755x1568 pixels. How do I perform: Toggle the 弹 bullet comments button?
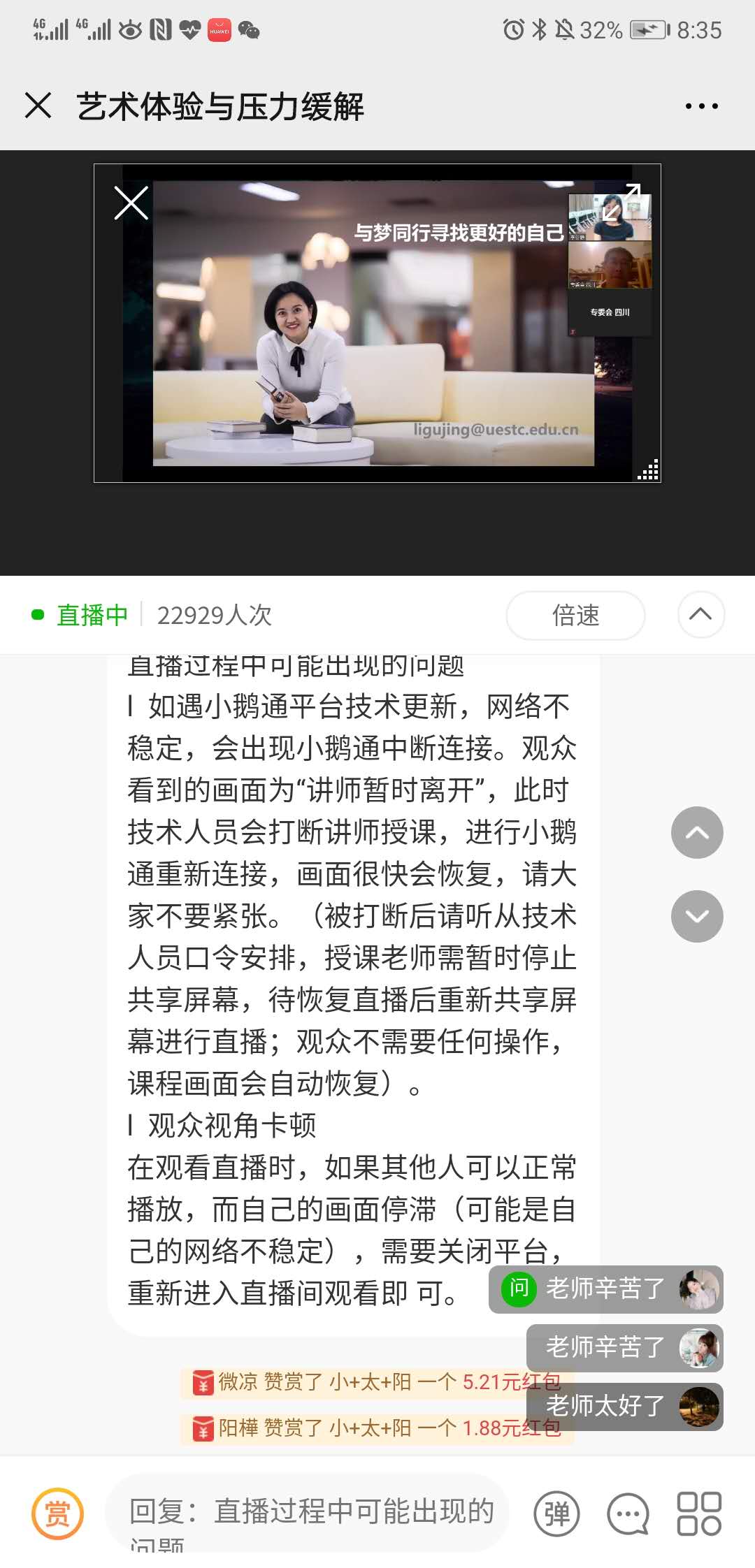point(556,1513)
